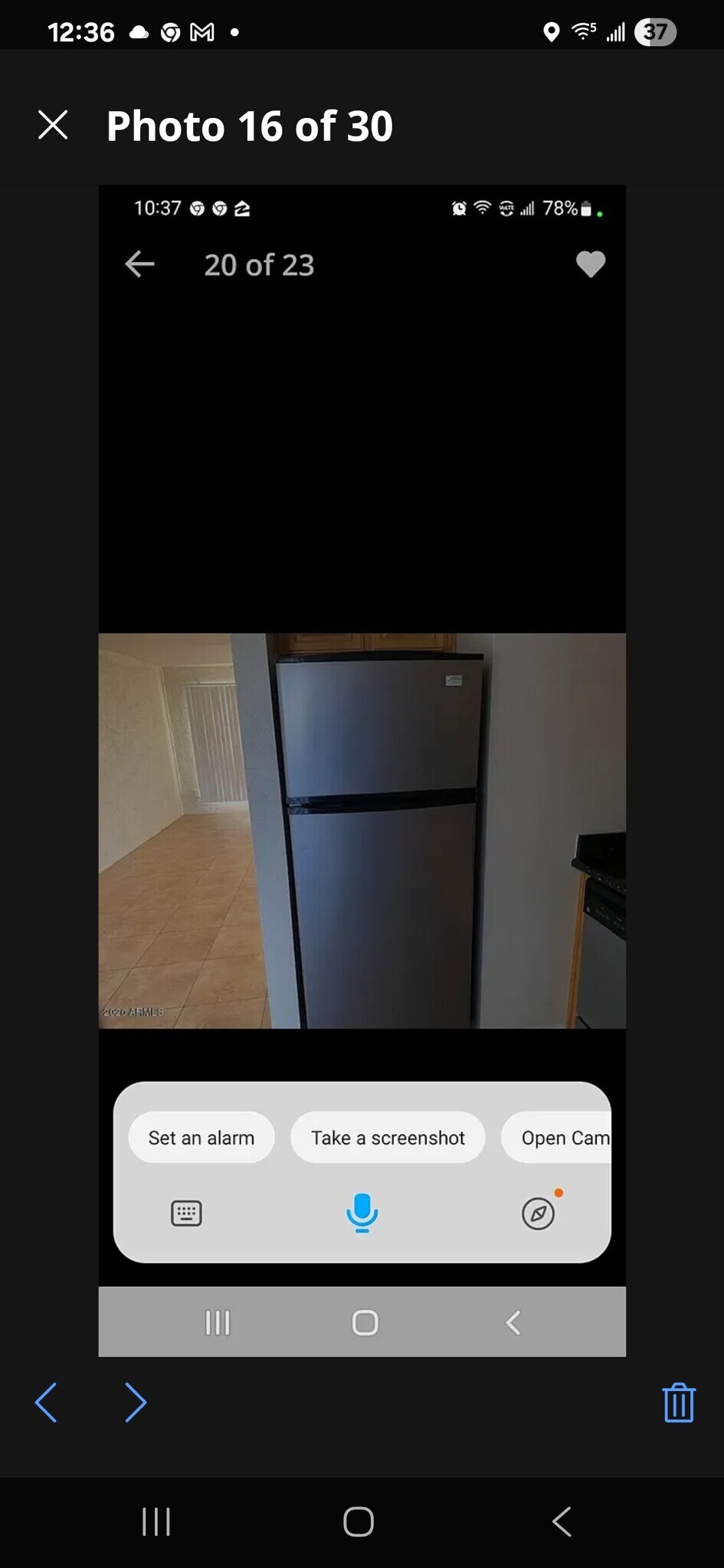Open photo 16 screenshot image
The width and height of the screenshot is (724, 1568).
tap(362, 770)
